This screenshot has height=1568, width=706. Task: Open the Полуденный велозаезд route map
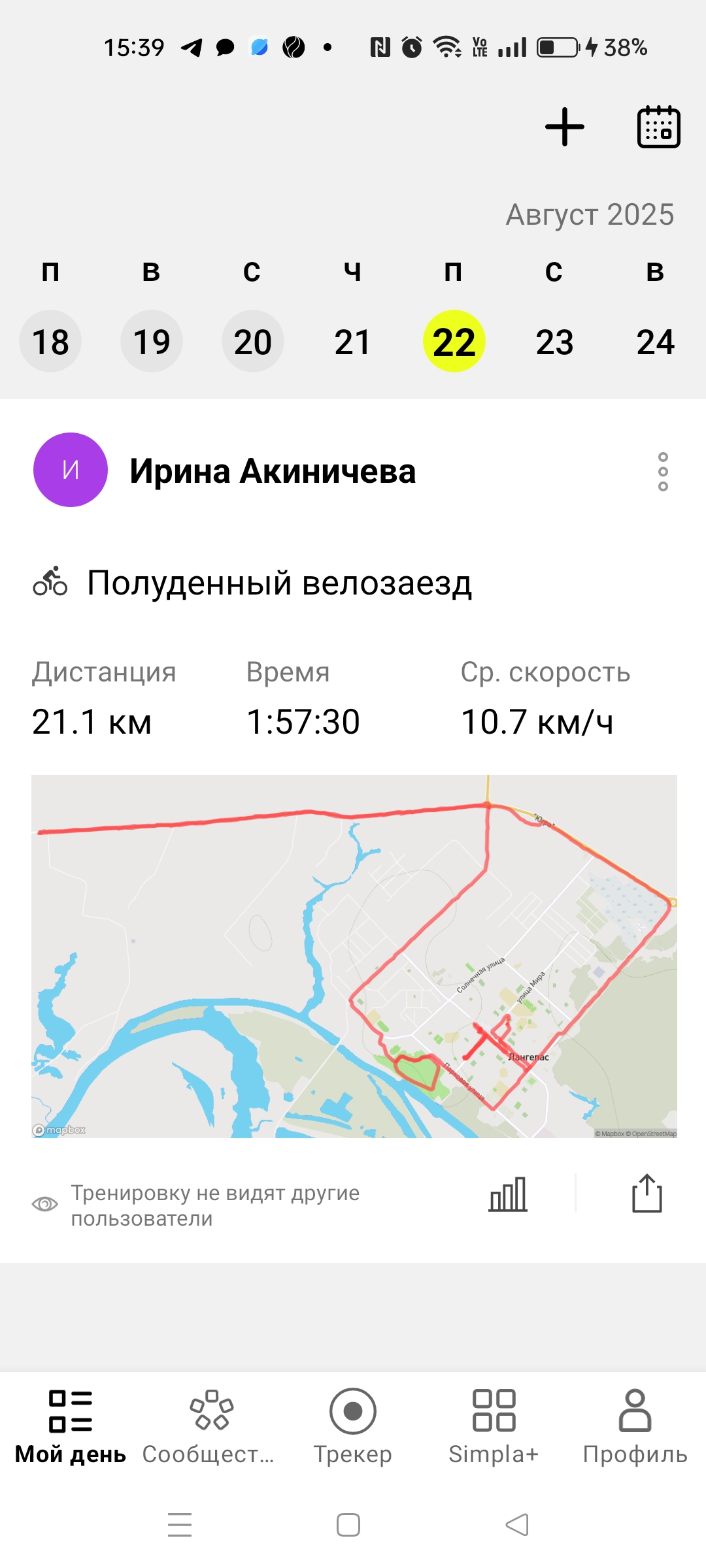click(354, 956)
